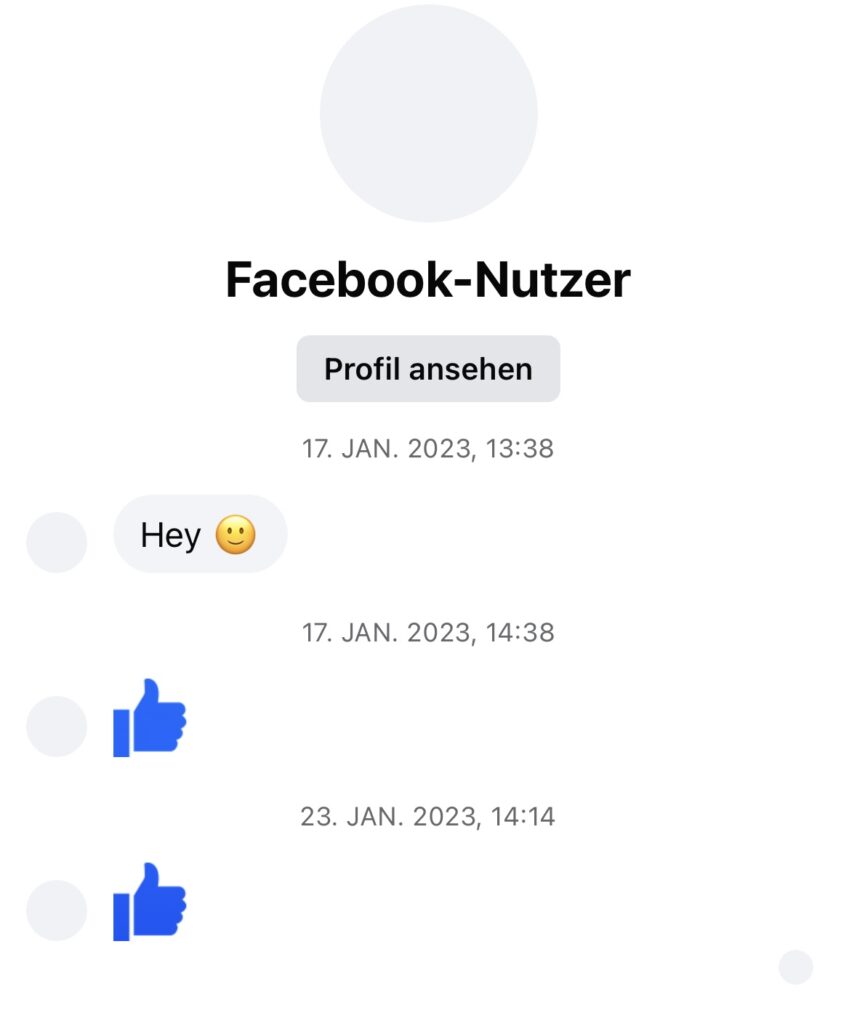
Task: Open the large Facebook-Nutzer profile picture
Action: (428, 113)
